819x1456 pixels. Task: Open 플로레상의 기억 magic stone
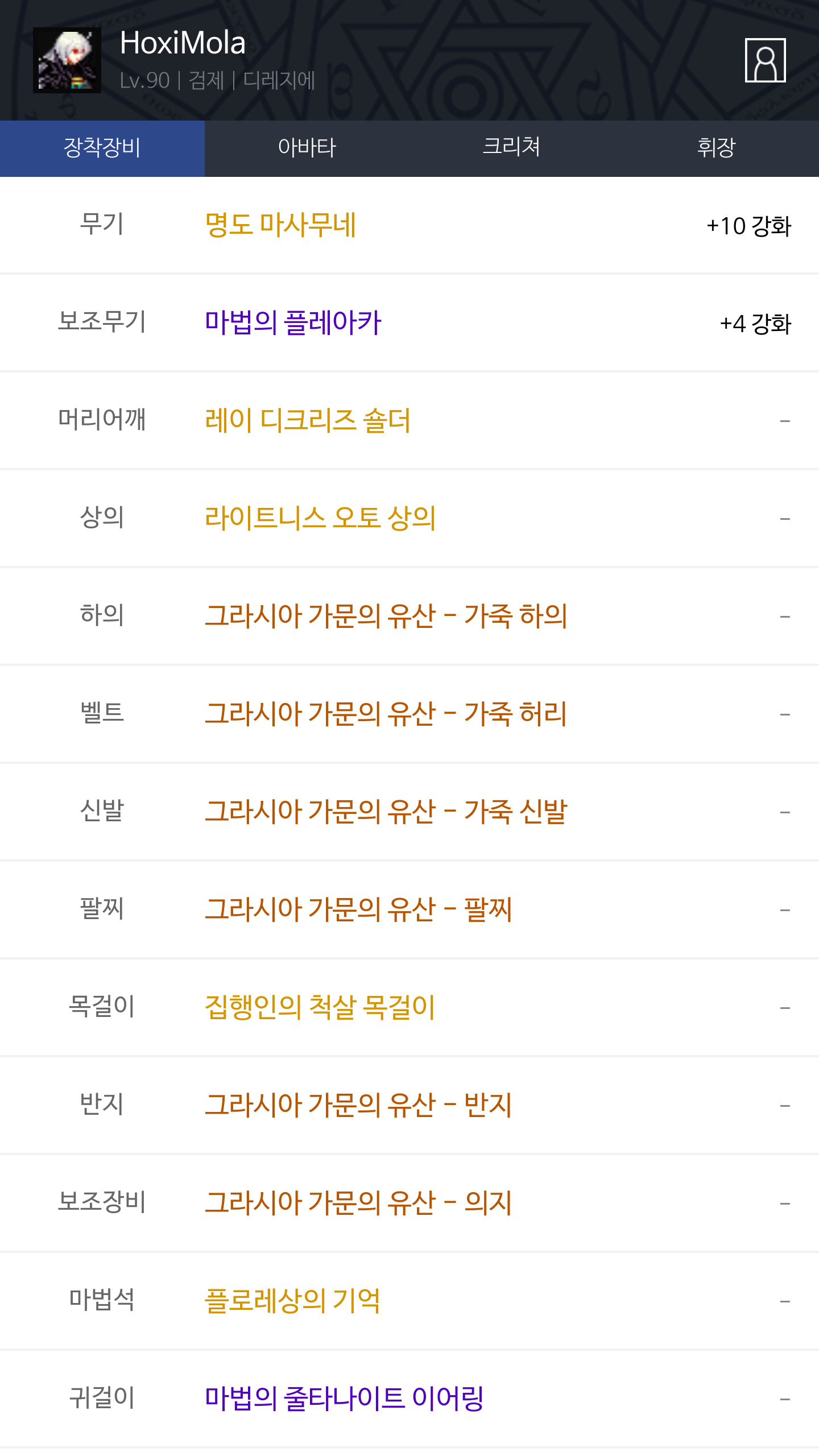pyautogui.click(x=409, y=1301)
